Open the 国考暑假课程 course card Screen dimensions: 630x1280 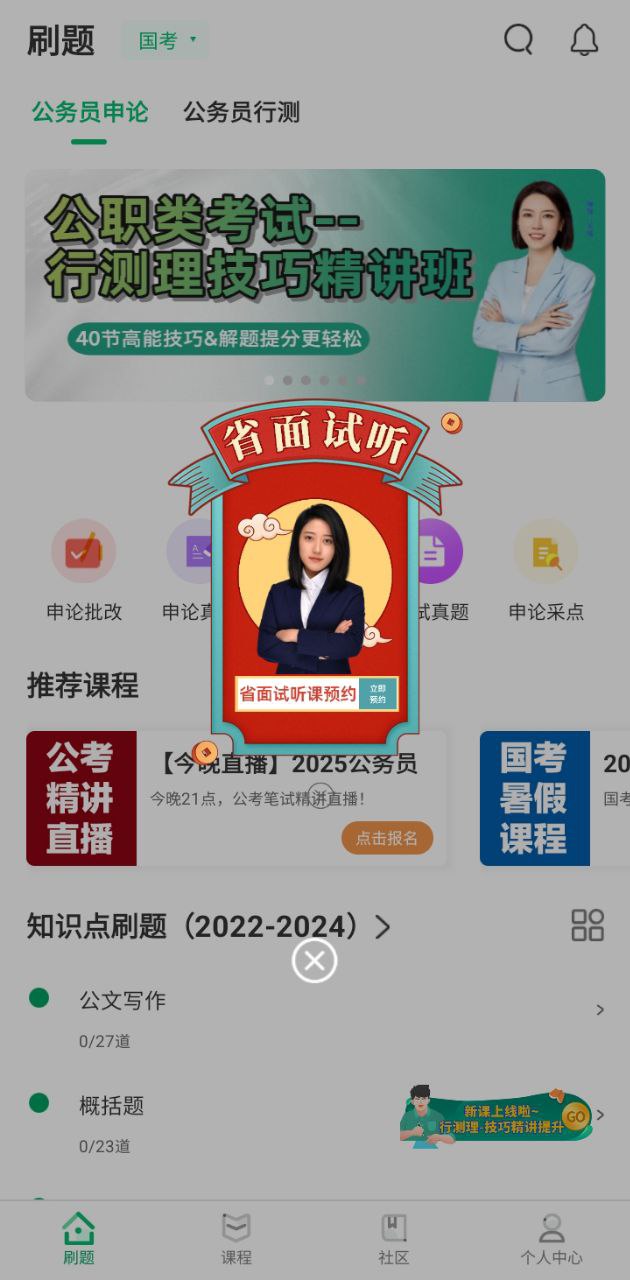click(x=555, y=798)
